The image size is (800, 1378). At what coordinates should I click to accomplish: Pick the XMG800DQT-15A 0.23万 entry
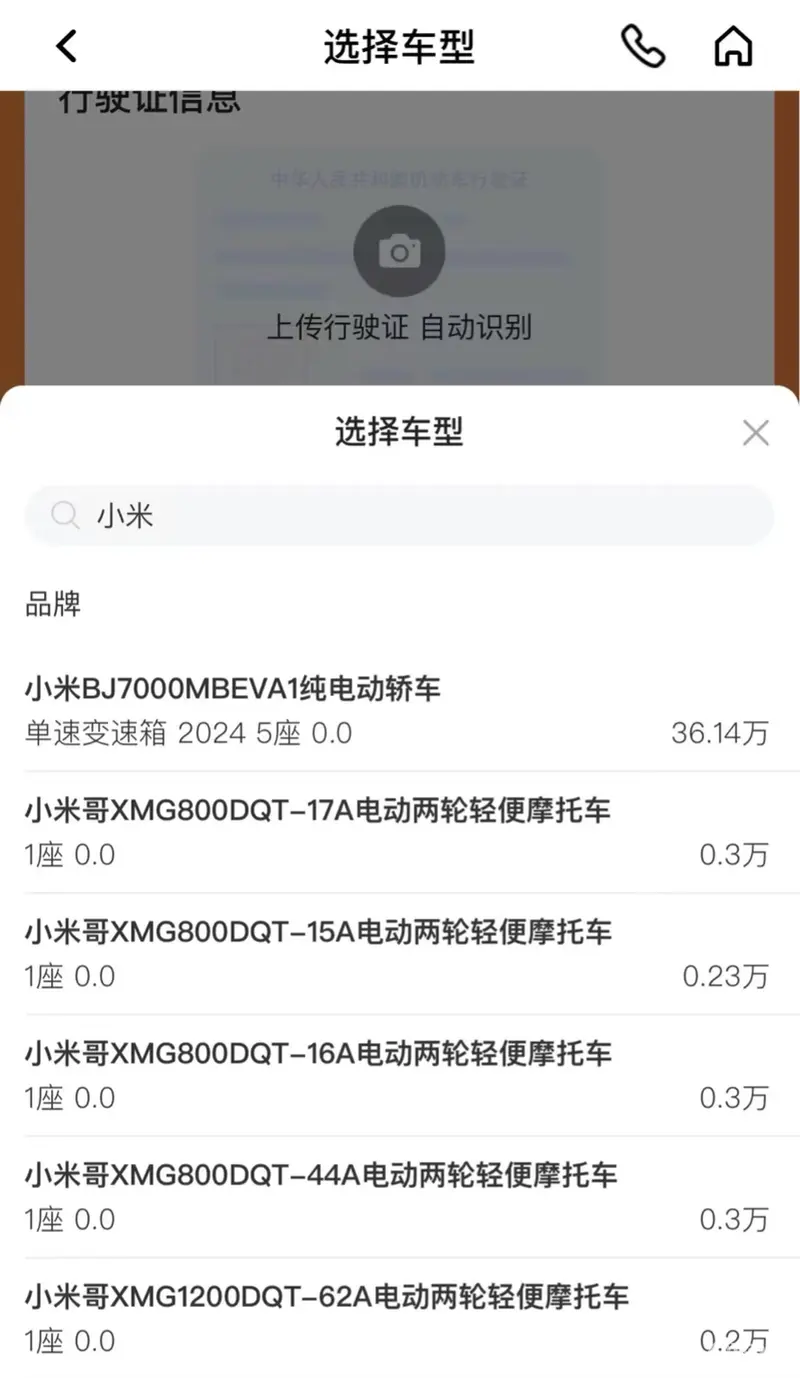click(398, 953)
